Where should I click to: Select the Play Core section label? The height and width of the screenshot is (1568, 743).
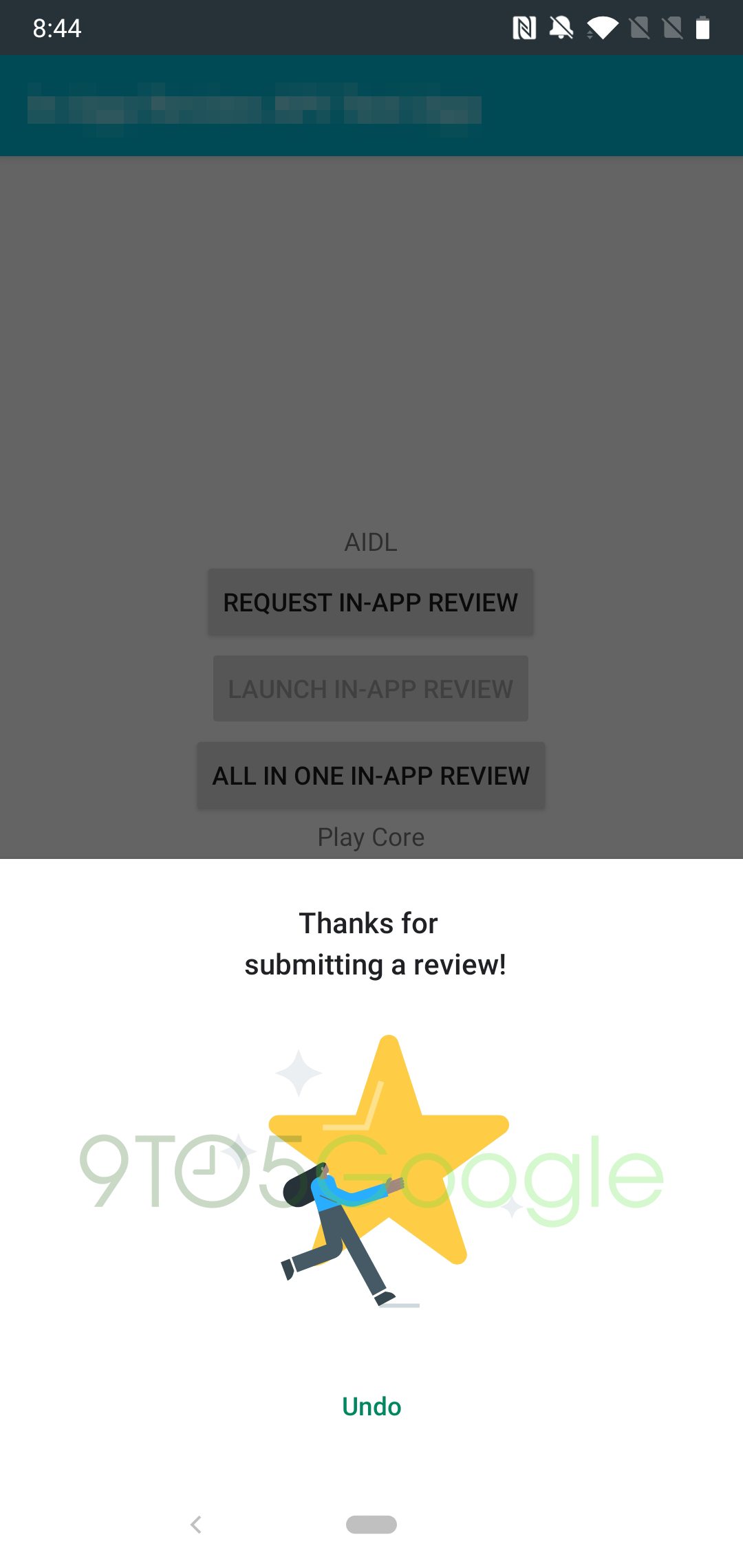tap(371, 837)
